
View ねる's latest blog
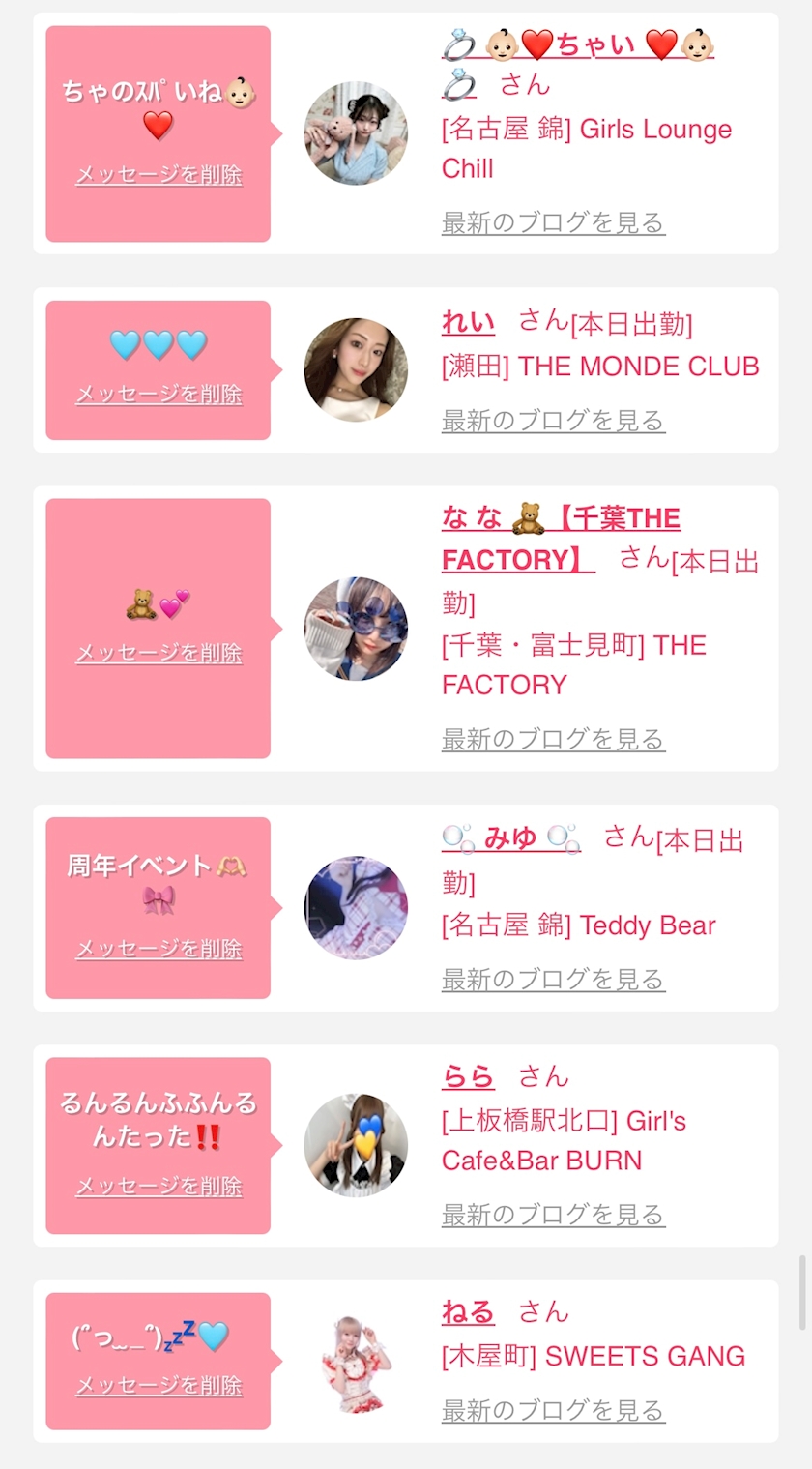click(553, 1411)
